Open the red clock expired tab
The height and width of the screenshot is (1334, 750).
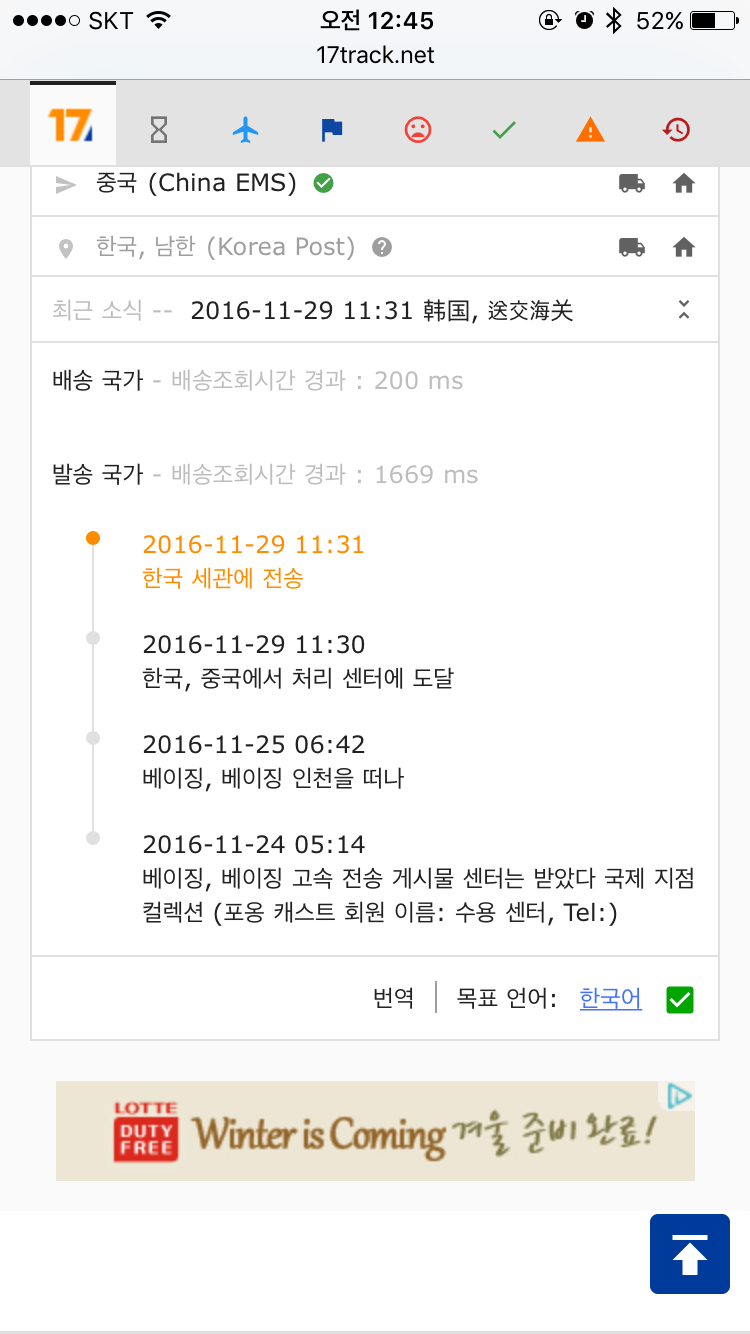677,129
